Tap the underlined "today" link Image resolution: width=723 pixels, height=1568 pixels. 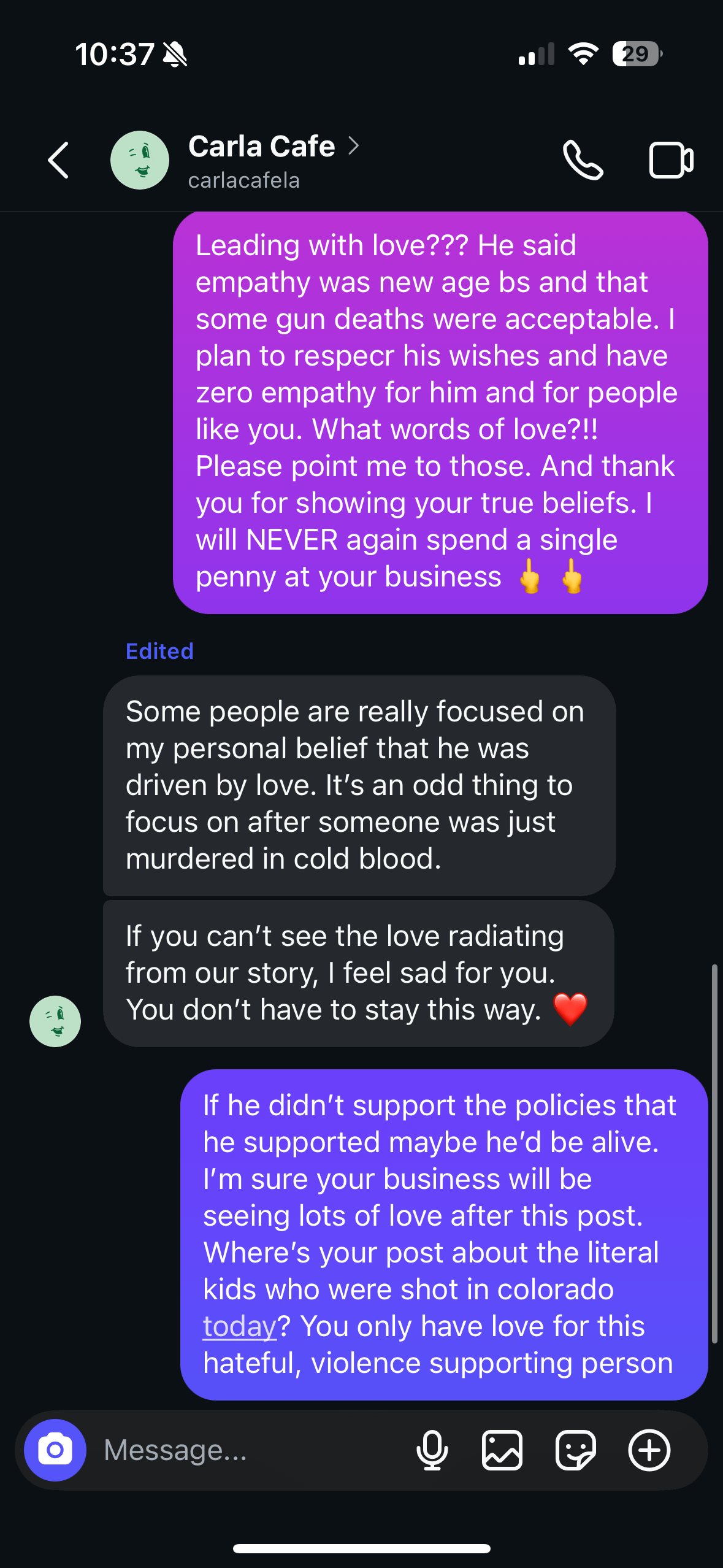tap(240, 1326)
